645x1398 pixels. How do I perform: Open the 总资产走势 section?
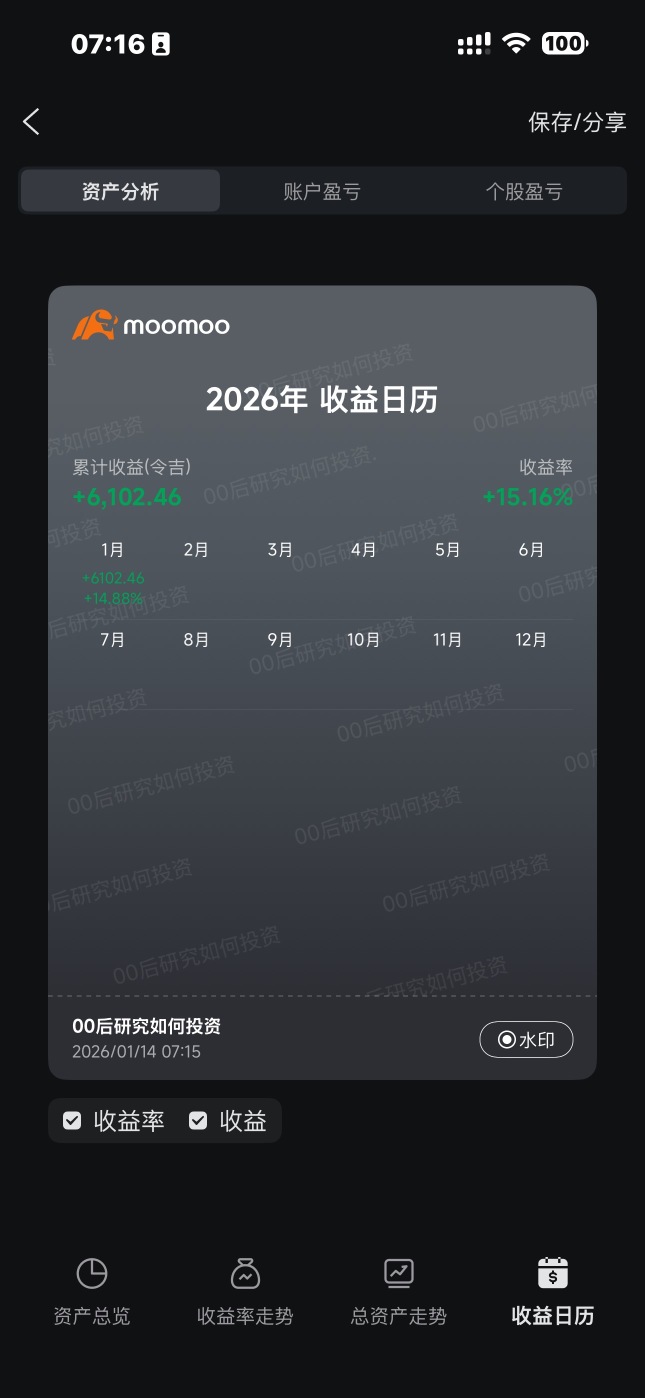tap(399, 1291)
